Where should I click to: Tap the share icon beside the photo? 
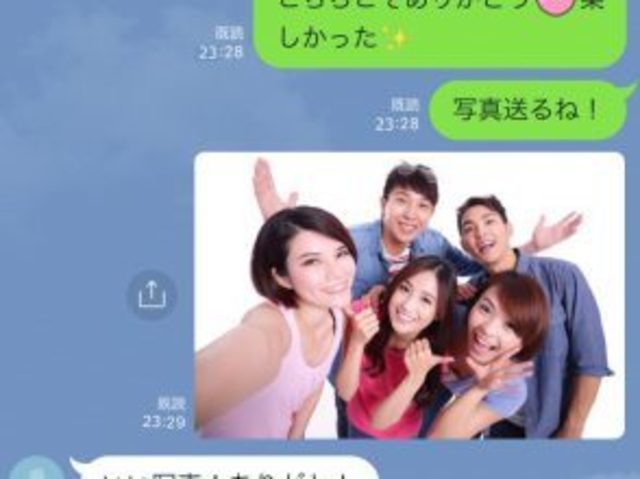[x=151, y=294]
